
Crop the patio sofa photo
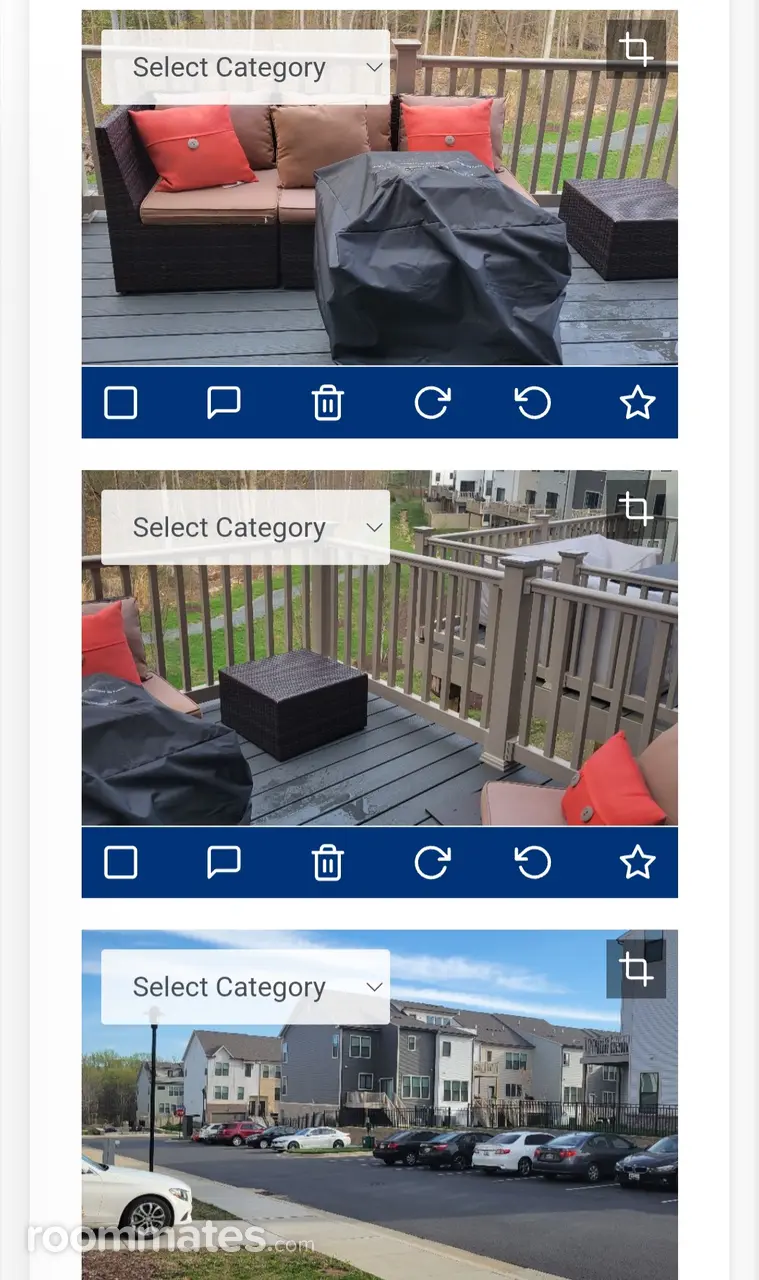pyautogui.click(x=635, y=49)
